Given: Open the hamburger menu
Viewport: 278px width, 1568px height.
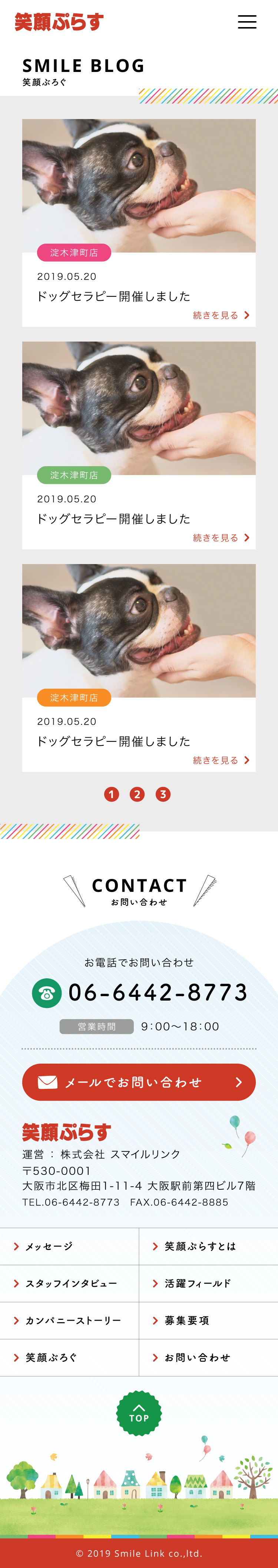Looking at the screenshot, I should (x=246, y=22).
